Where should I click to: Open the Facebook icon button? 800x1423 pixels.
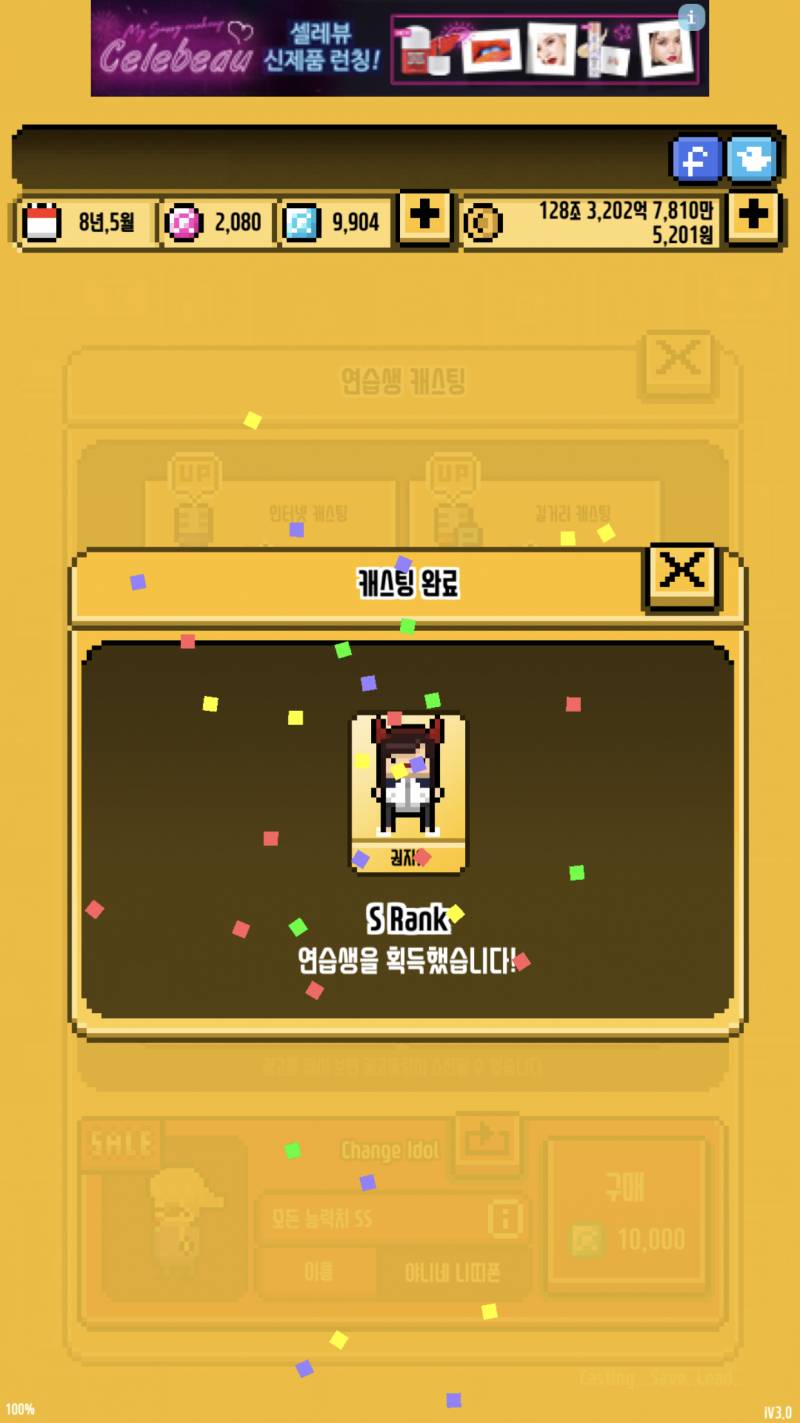point(696,160)
